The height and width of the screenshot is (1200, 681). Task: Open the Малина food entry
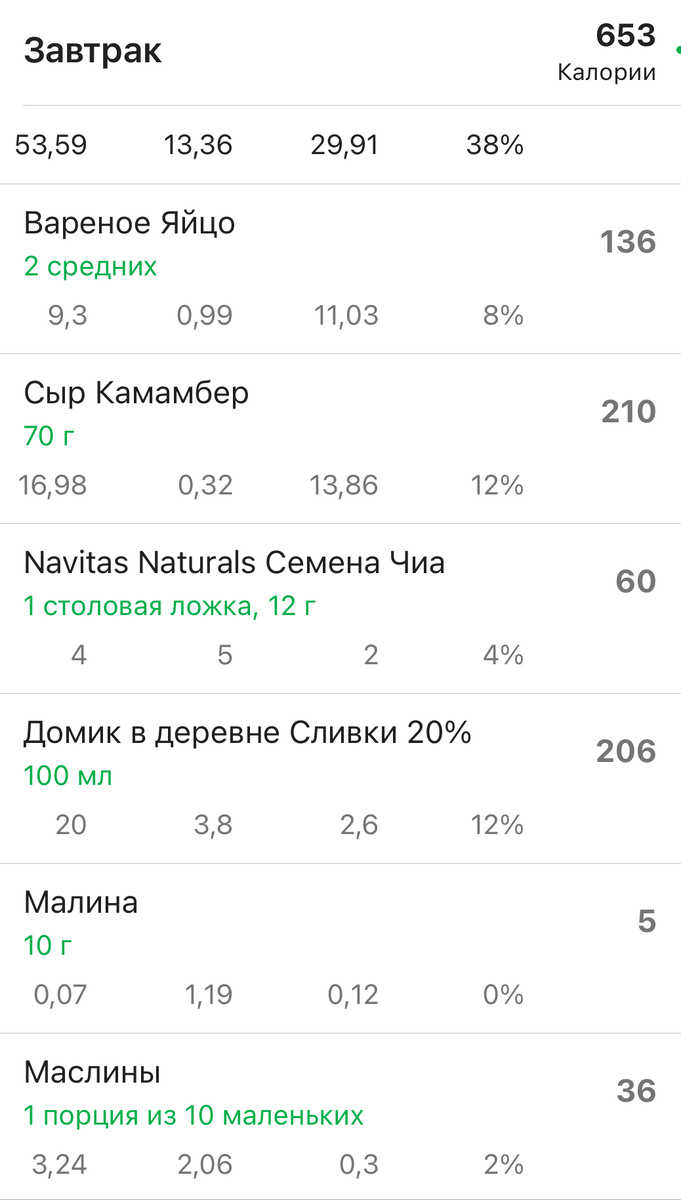tap(81, 903)
